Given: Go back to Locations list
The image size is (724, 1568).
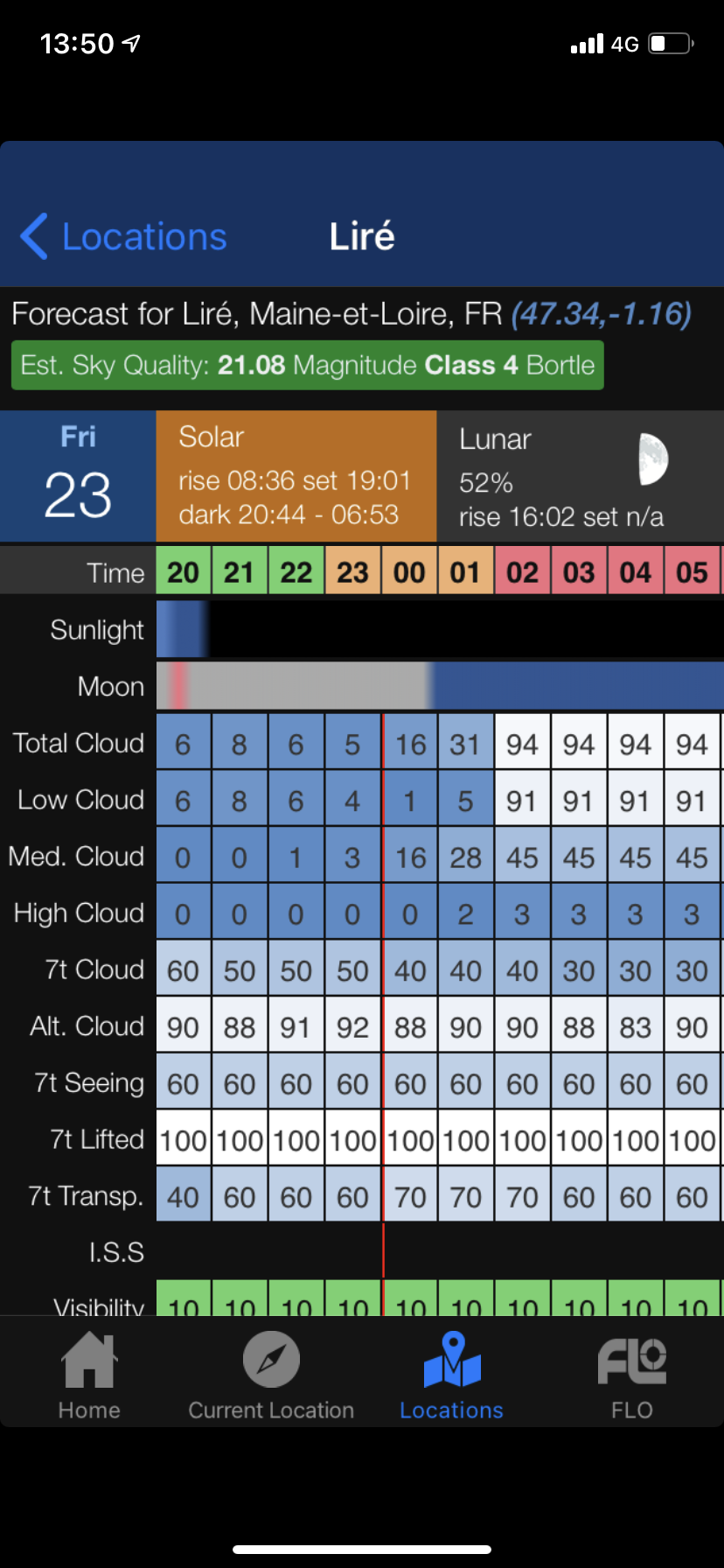Looking at the screenshot, I should point(123,237).
